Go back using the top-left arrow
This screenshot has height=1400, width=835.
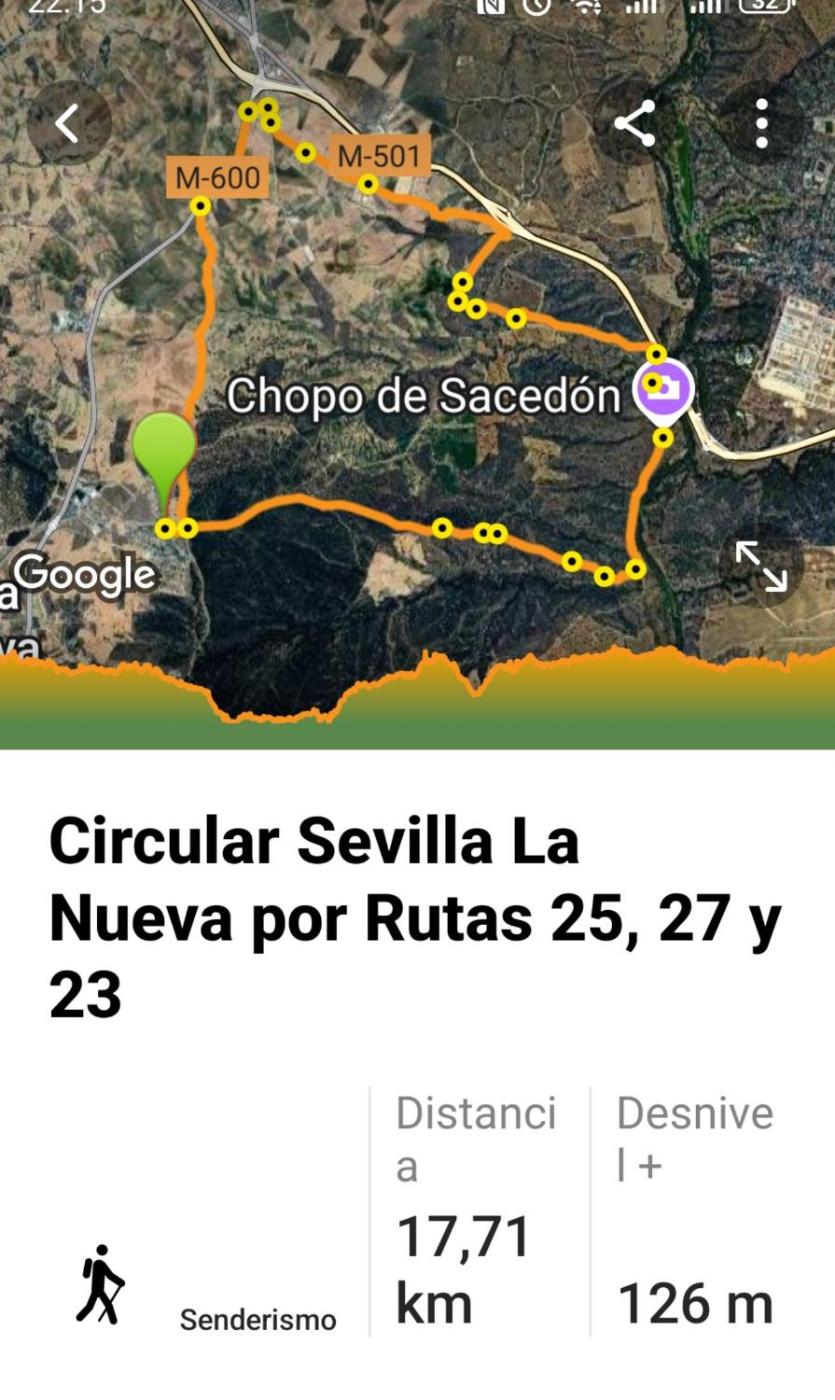tap(68, 124)
